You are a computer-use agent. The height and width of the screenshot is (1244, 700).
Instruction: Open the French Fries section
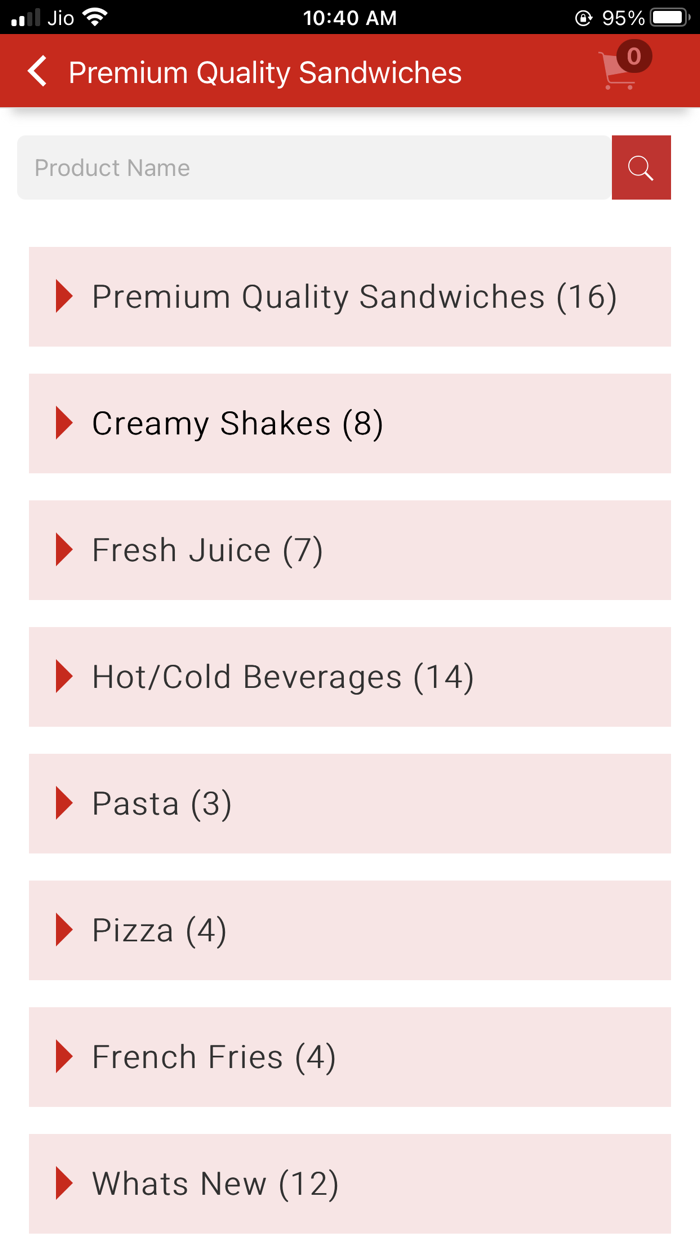click(349, 1057)
